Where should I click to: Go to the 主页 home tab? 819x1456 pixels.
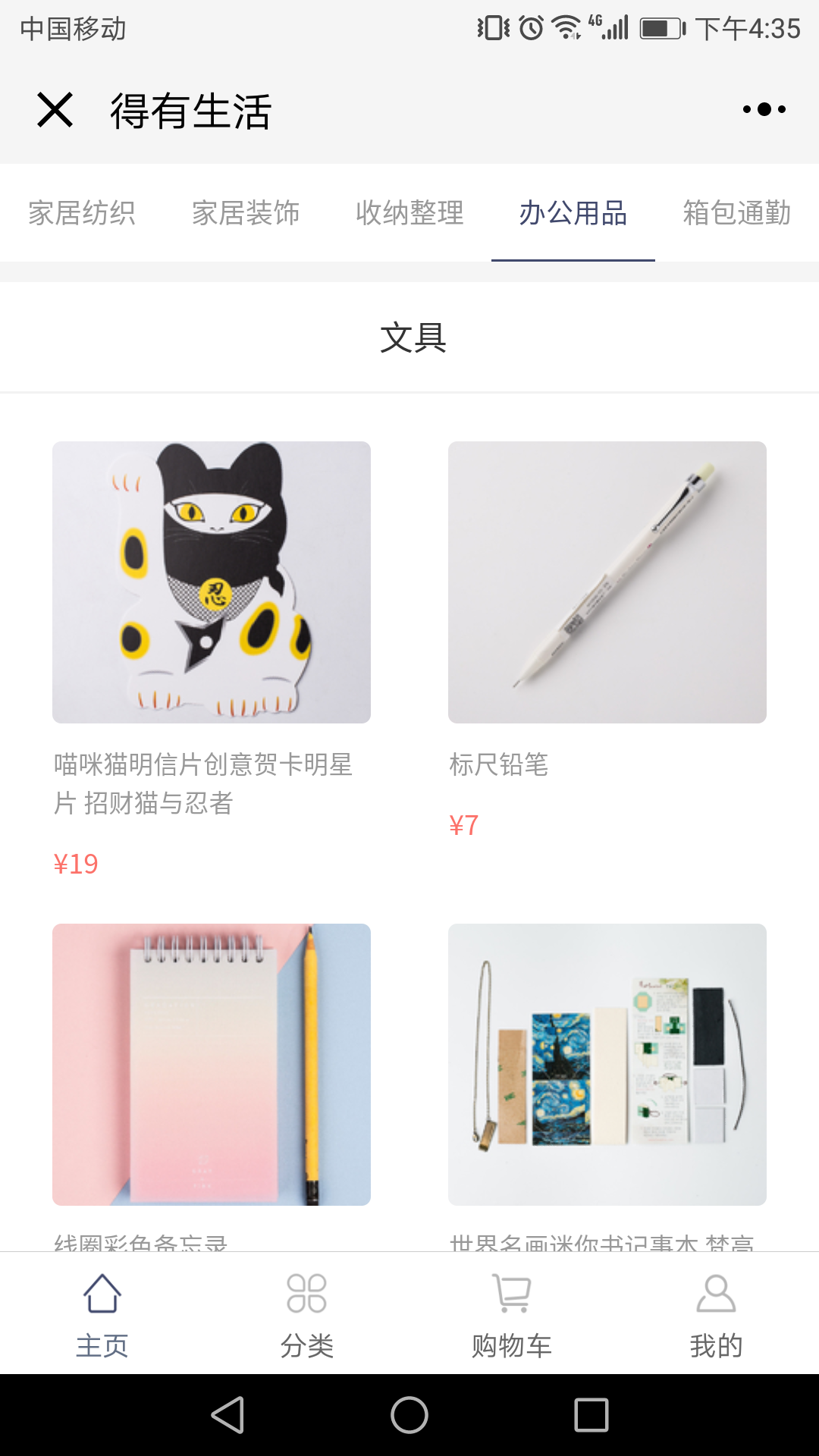click(102, 1313)
